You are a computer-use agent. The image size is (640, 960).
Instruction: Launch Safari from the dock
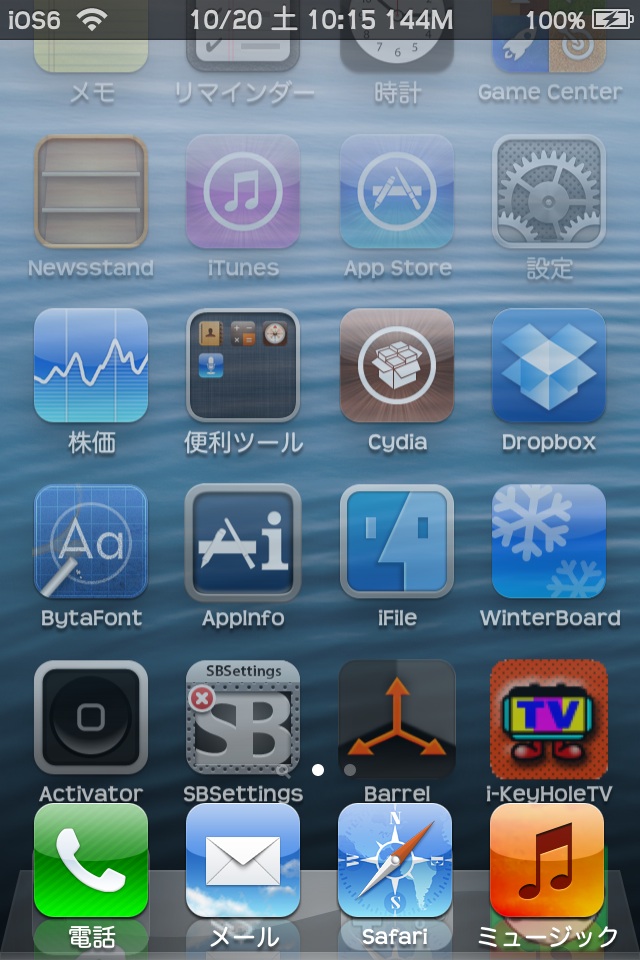(x=395, y=861)
